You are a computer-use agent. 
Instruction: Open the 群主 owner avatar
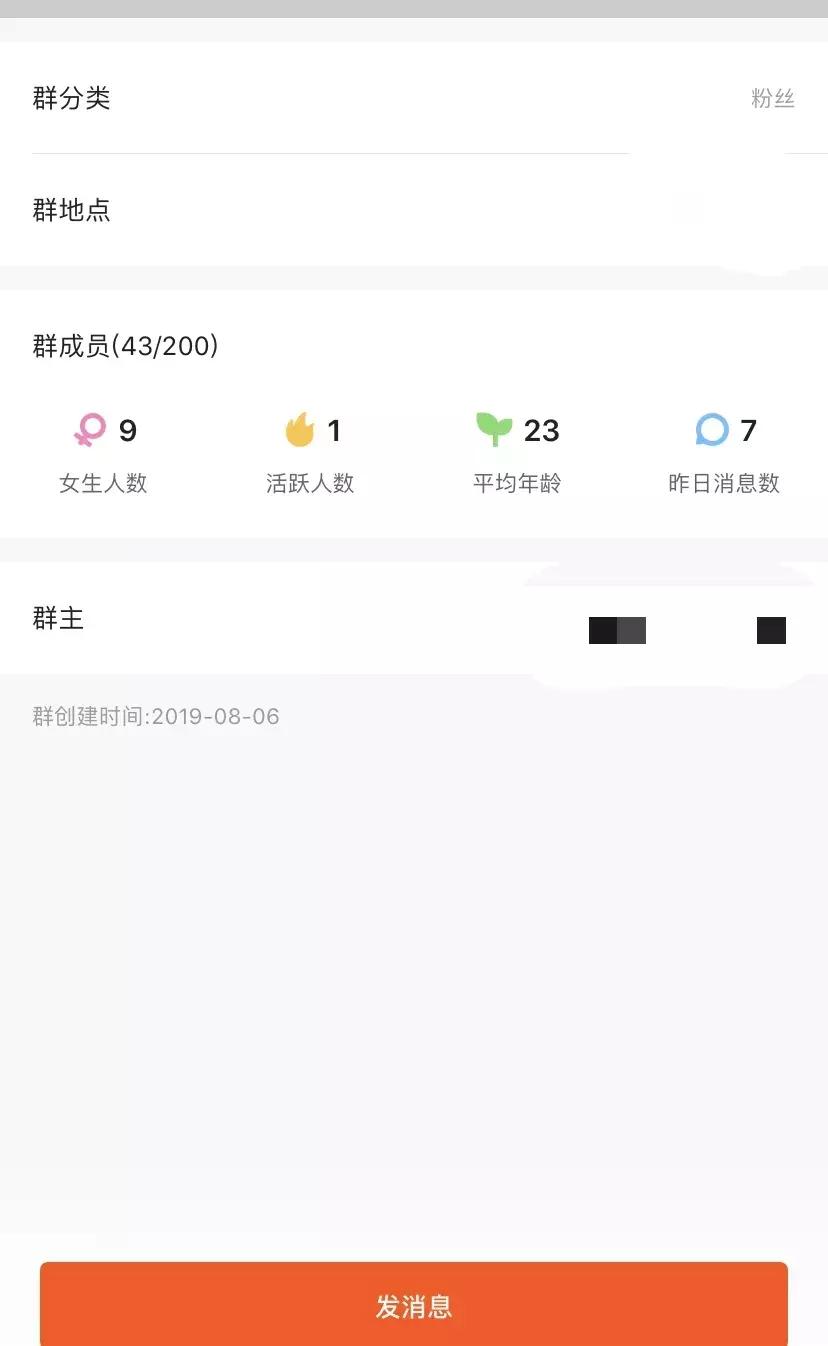click(770, 629)
